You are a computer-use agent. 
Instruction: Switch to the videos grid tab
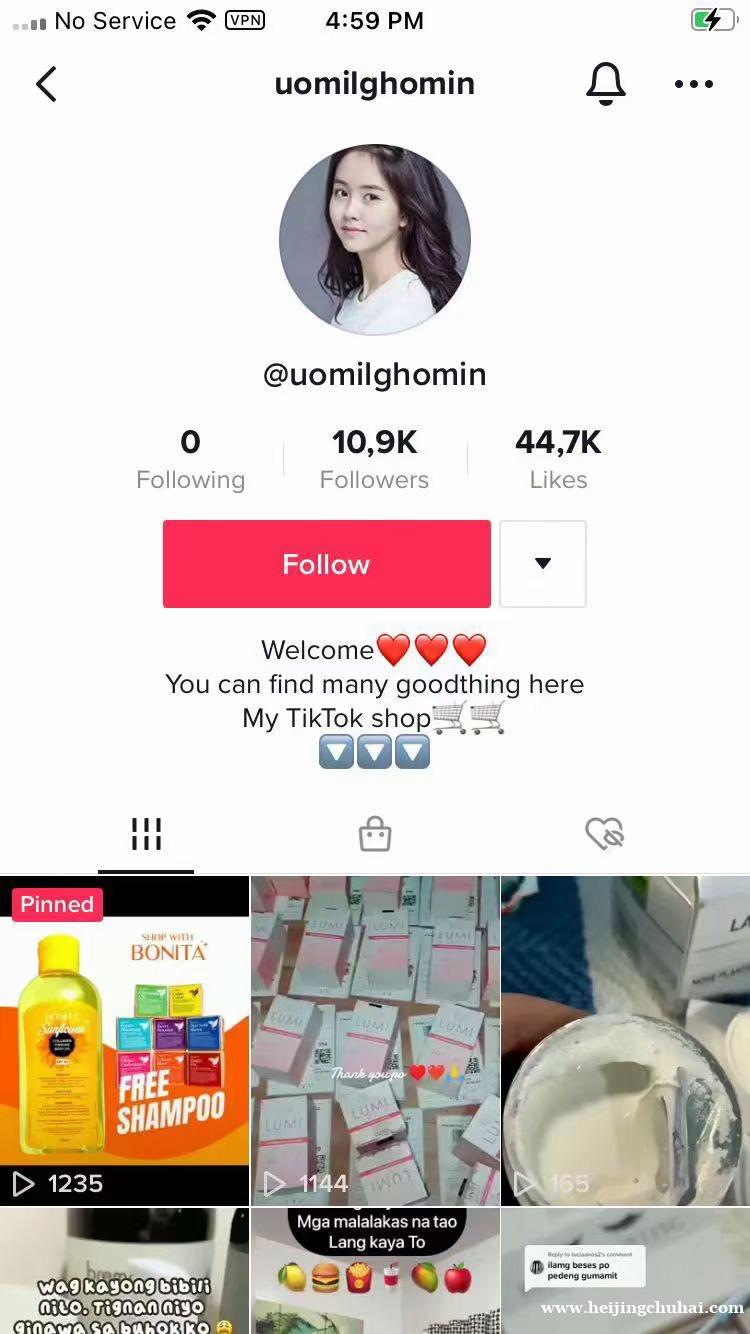(x=146, y=834)
